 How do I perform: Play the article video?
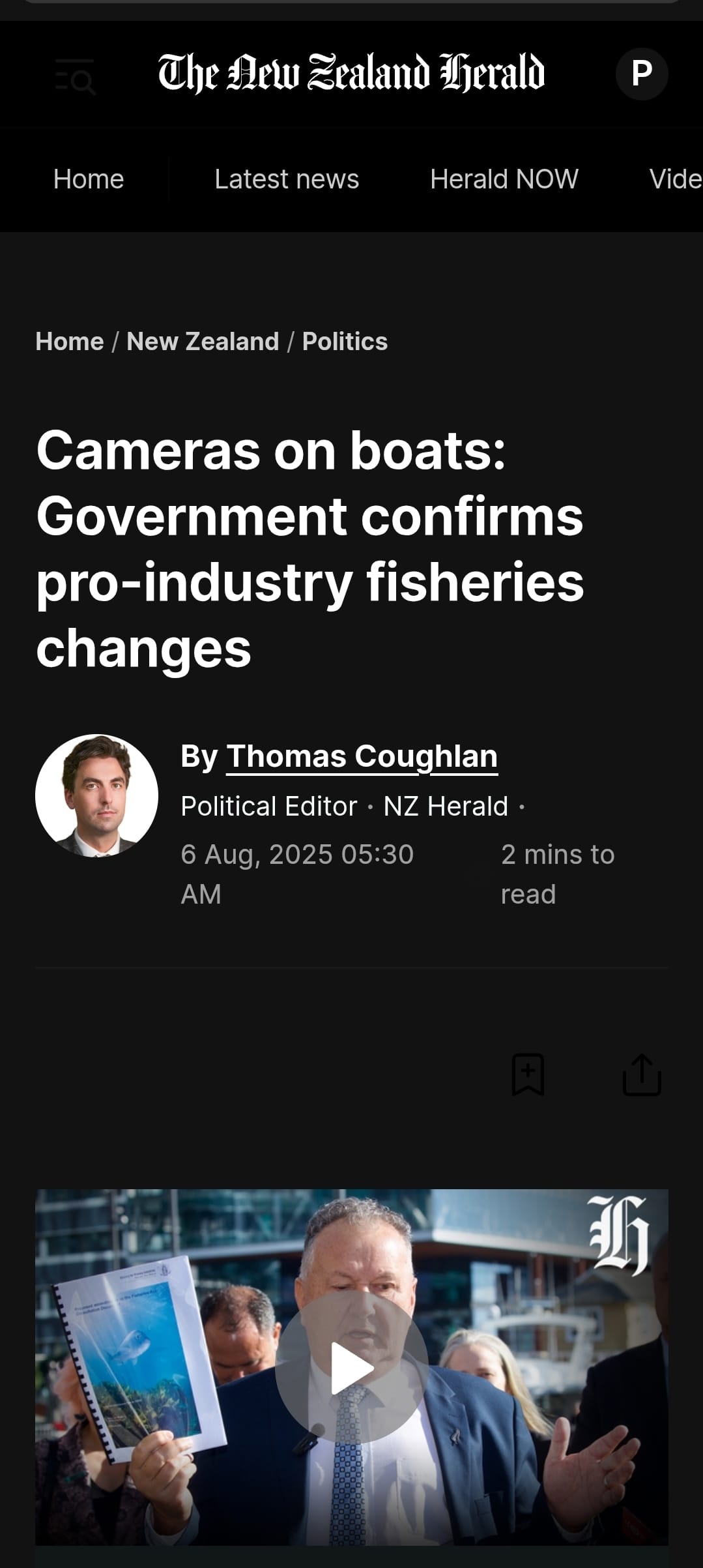click(x=352, y=1367)
